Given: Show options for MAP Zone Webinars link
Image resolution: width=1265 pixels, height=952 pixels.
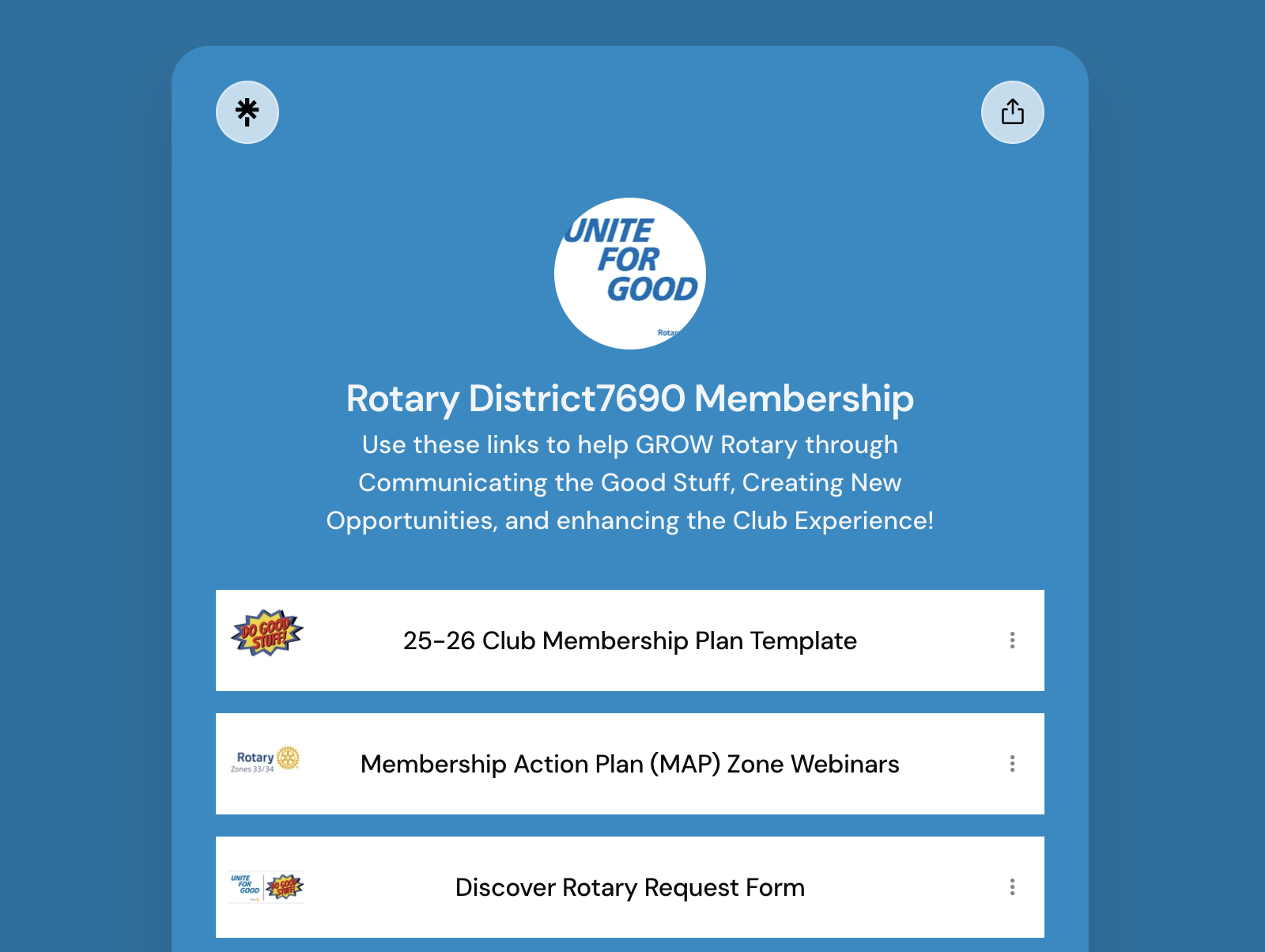Looking at the screenshot, I should point(1012,764).
